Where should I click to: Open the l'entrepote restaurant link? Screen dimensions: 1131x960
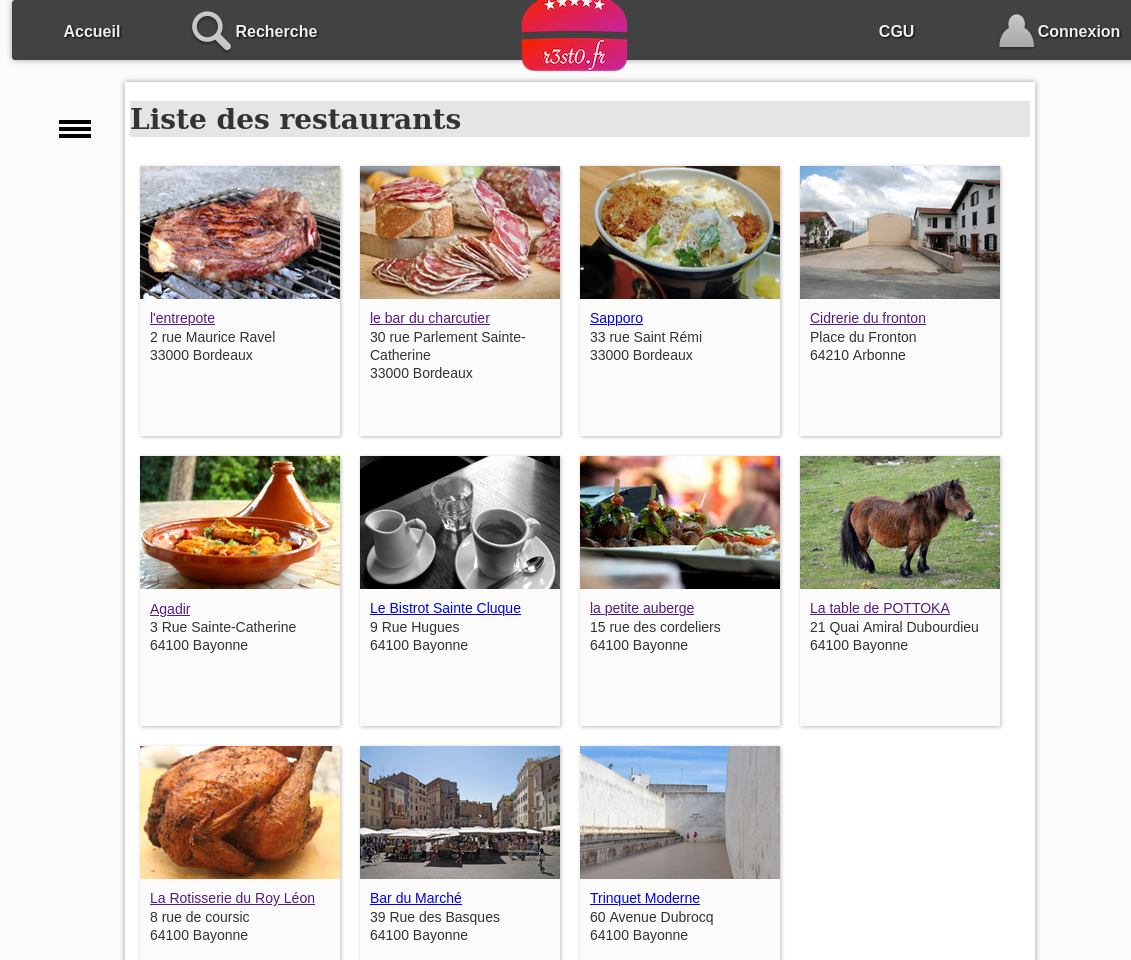pos(182,318)
